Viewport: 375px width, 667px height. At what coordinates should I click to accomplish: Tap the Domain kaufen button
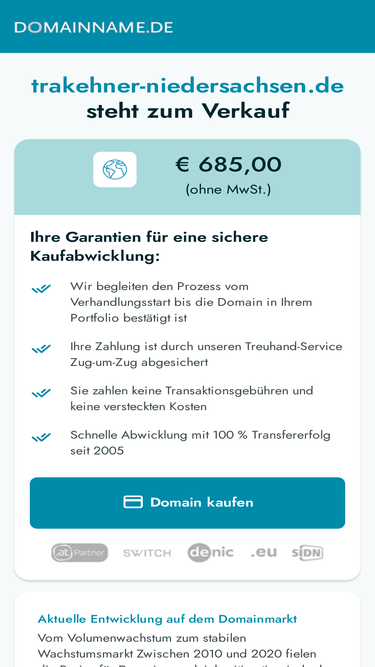(187, 502)
